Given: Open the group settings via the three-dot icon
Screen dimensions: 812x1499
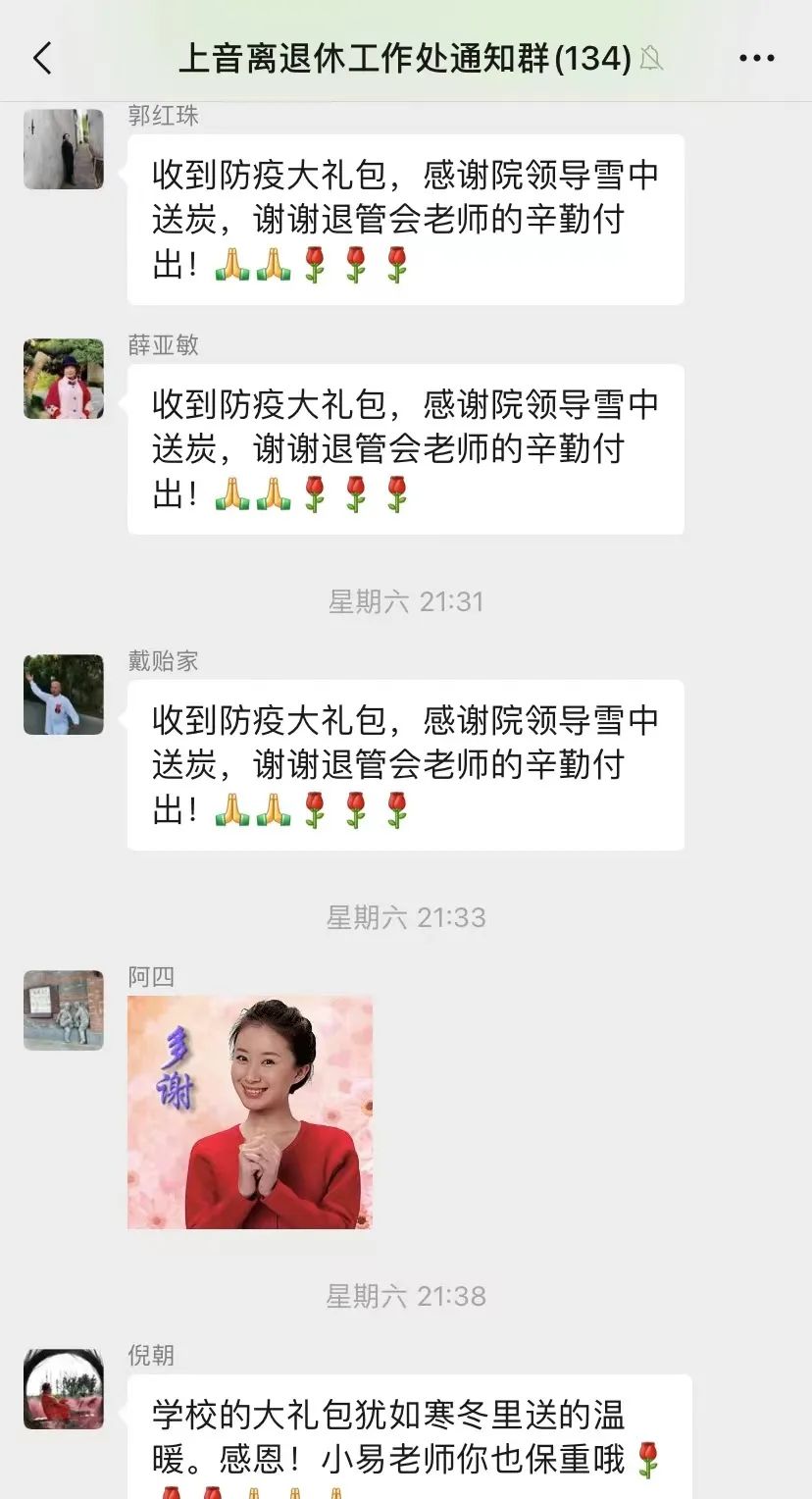Looking at the screenshot, I should tap(756, 57).
